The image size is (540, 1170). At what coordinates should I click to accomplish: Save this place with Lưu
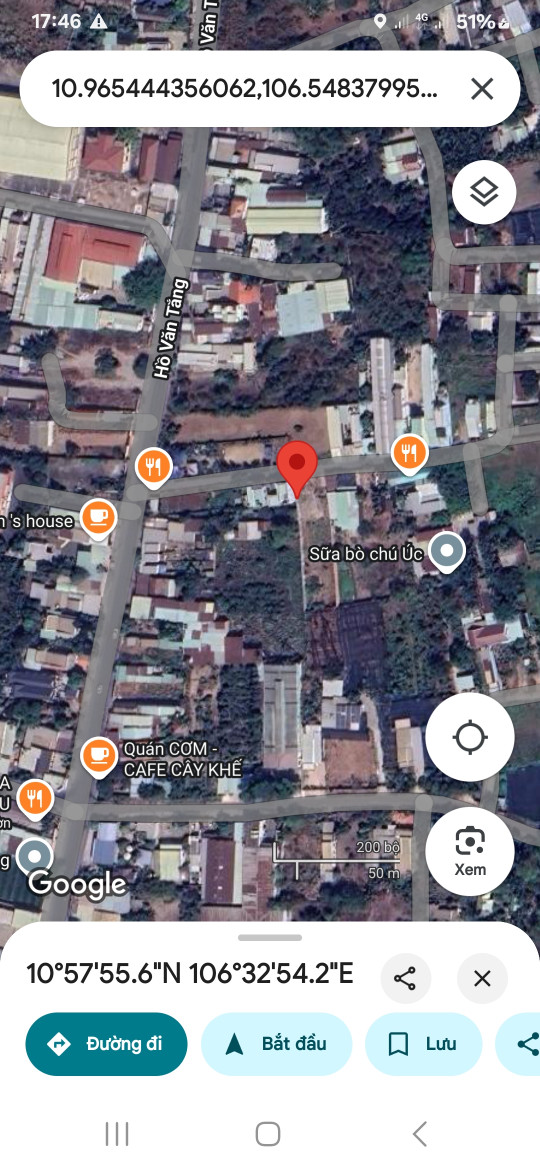pos(423,1044)
